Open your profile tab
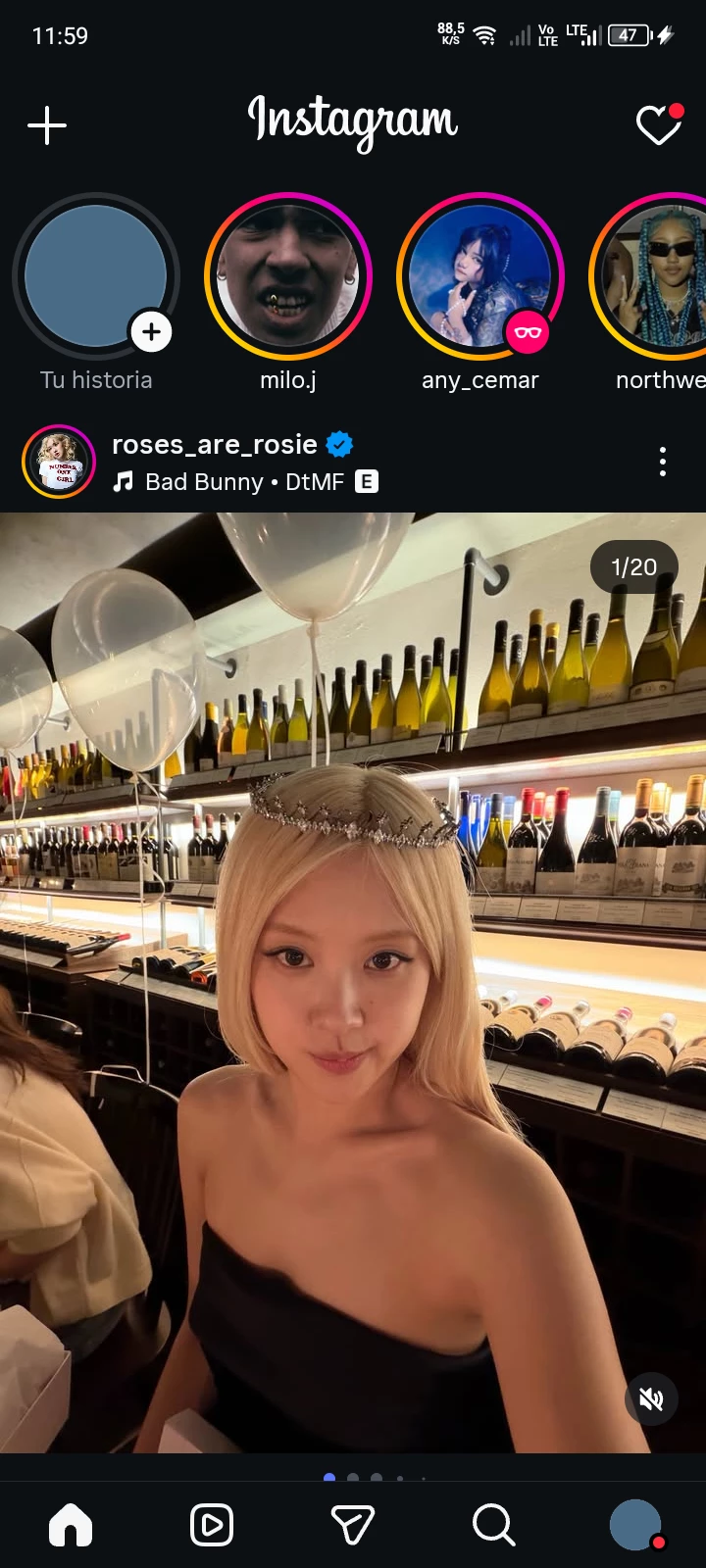Image resolution: width=706 pixels, height=1568 pixels. pyautogui.click(x=635, y=1525)
